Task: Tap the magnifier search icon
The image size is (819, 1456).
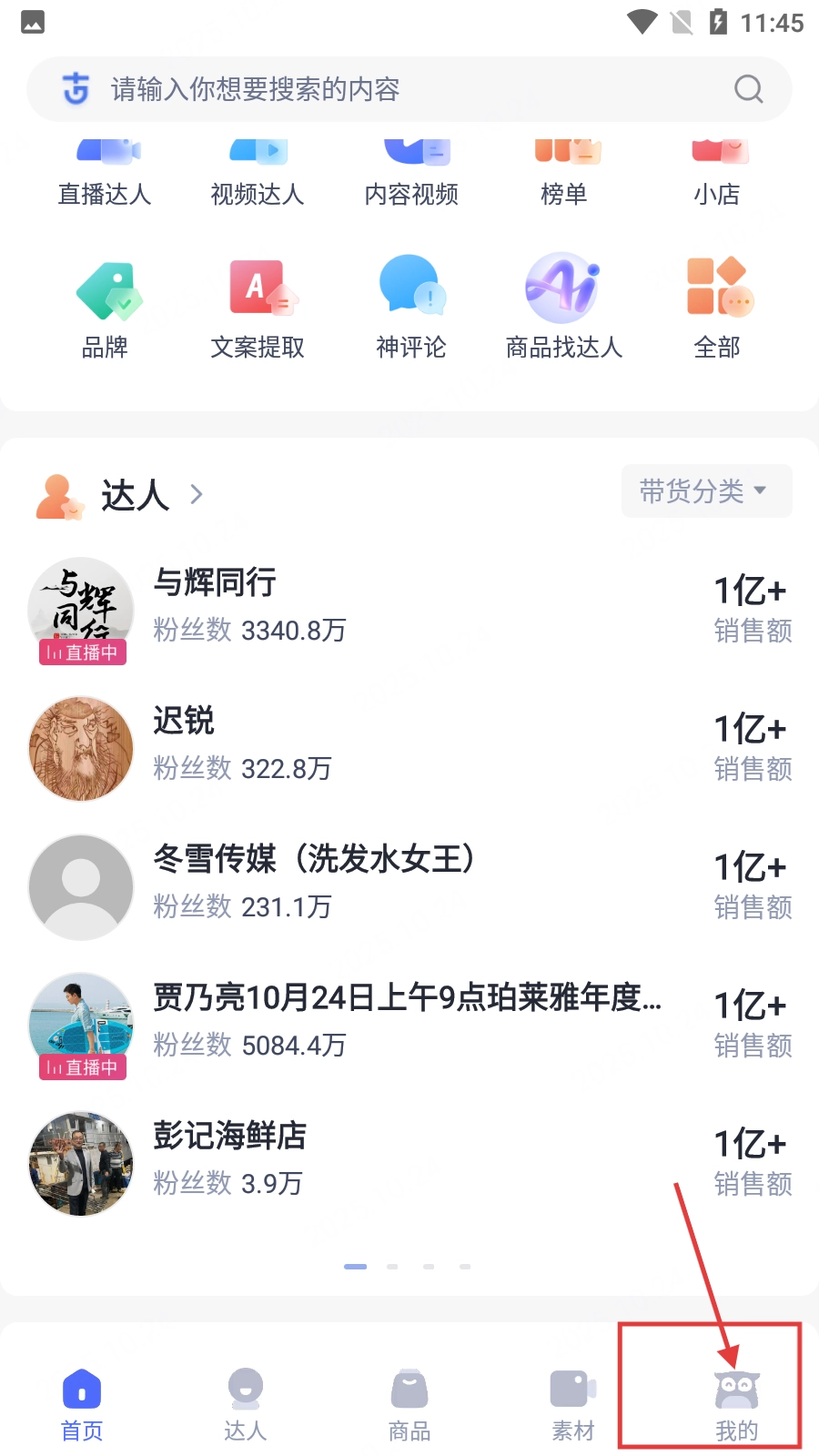Action: click(x=748, y=89)
